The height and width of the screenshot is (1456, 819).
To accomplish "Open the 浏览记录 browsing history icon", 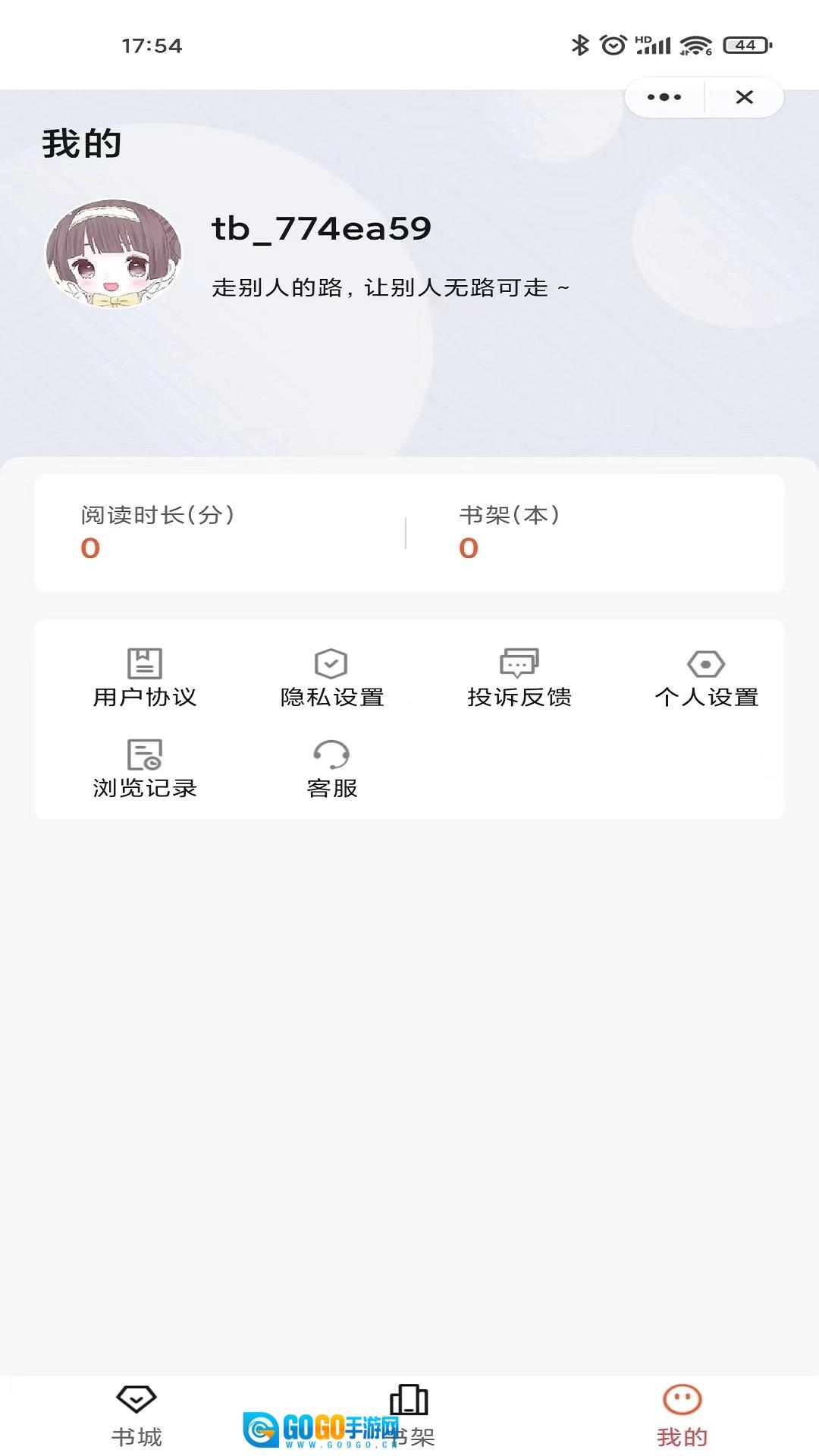I will [x=145, y=757].
